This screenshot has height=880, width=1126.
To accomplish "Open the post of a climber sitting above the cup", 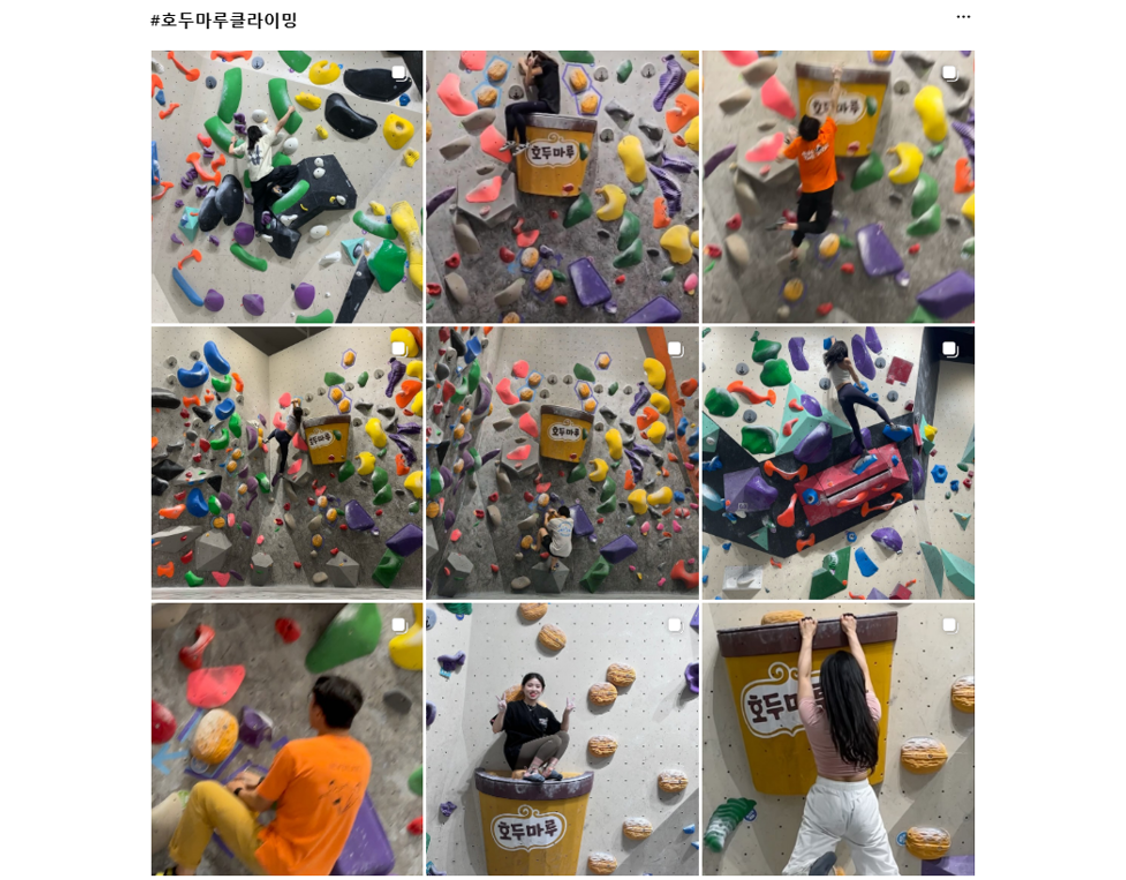I will click(x=562, y=187).
